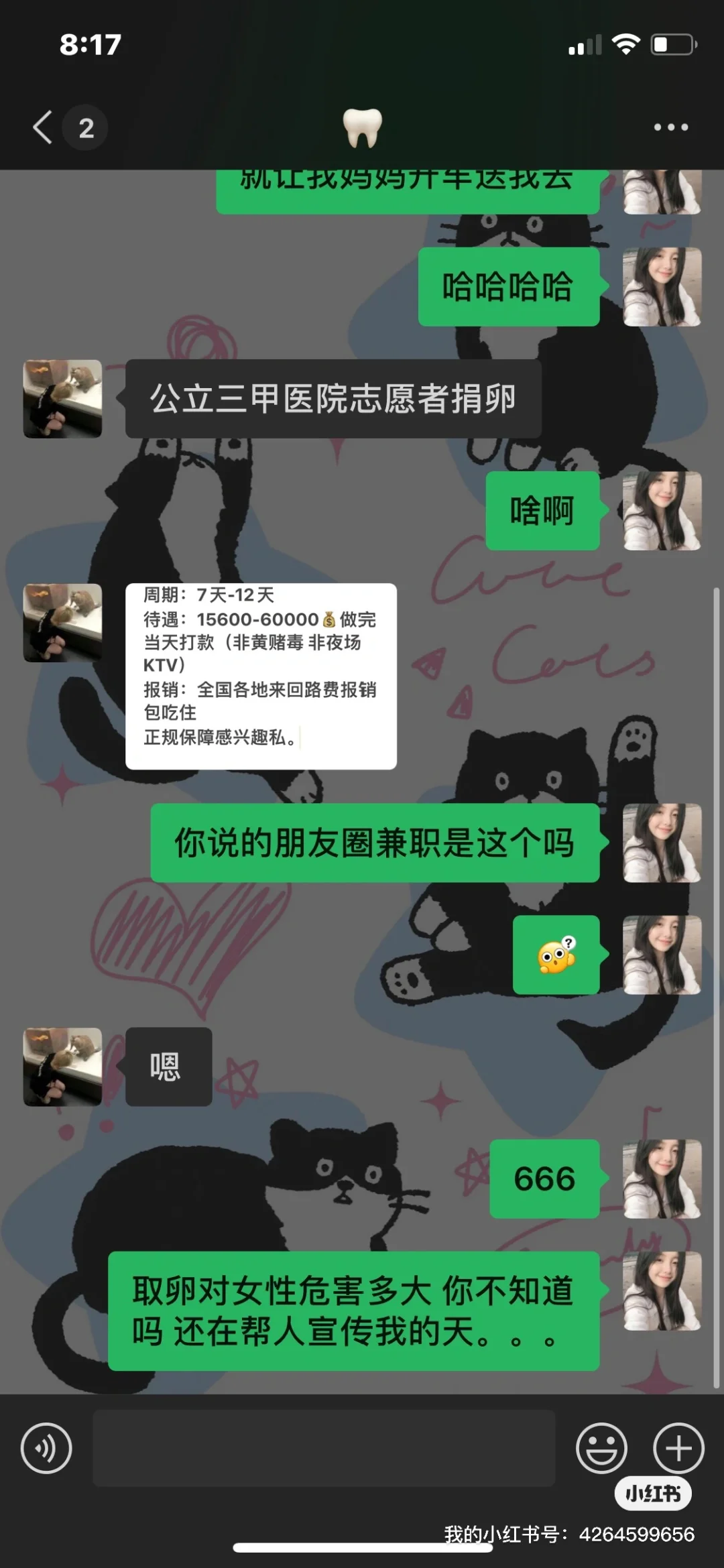This screenshot has height=1568, width=724.
Task: Open the plus attachment menu
Action: [678, 1448]
